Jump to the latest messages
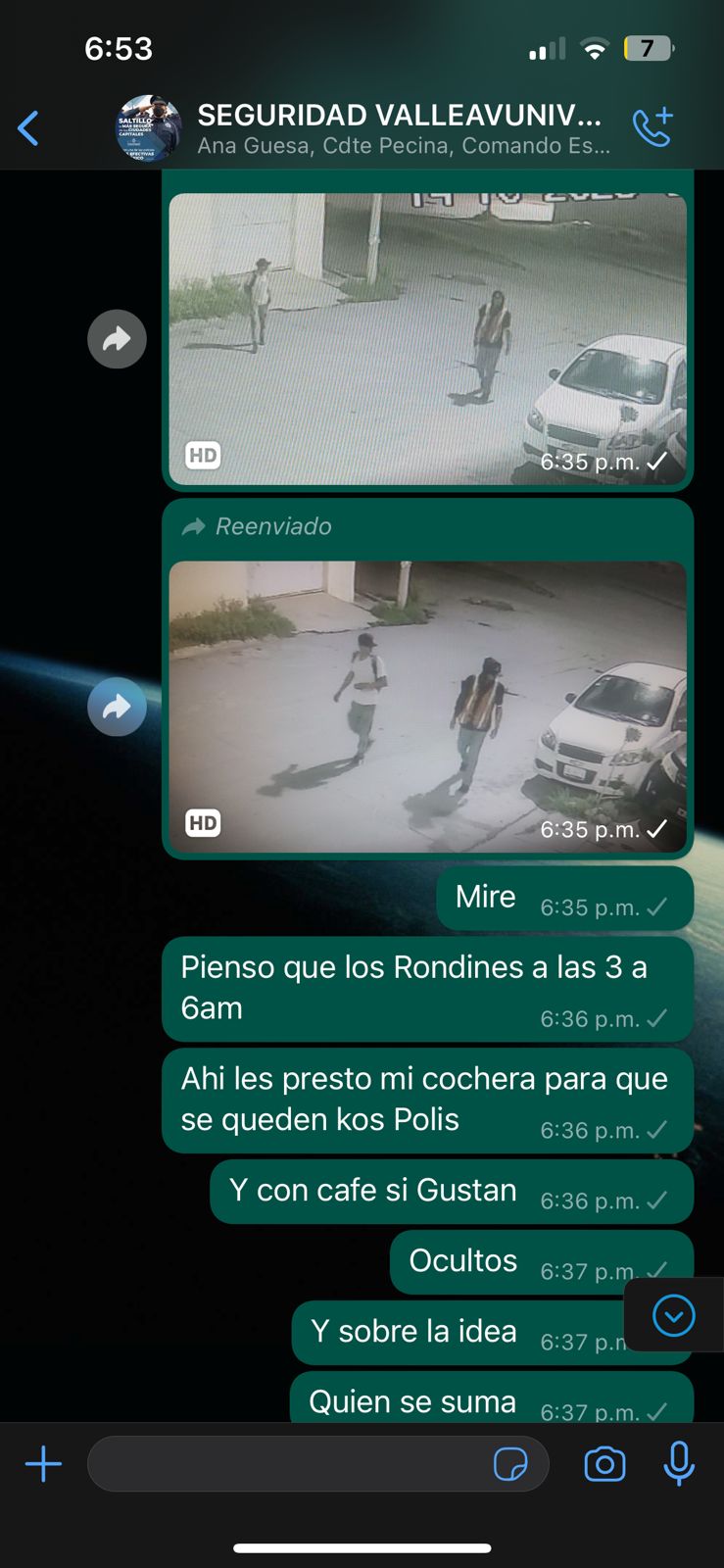 [x=674, y=1315]
